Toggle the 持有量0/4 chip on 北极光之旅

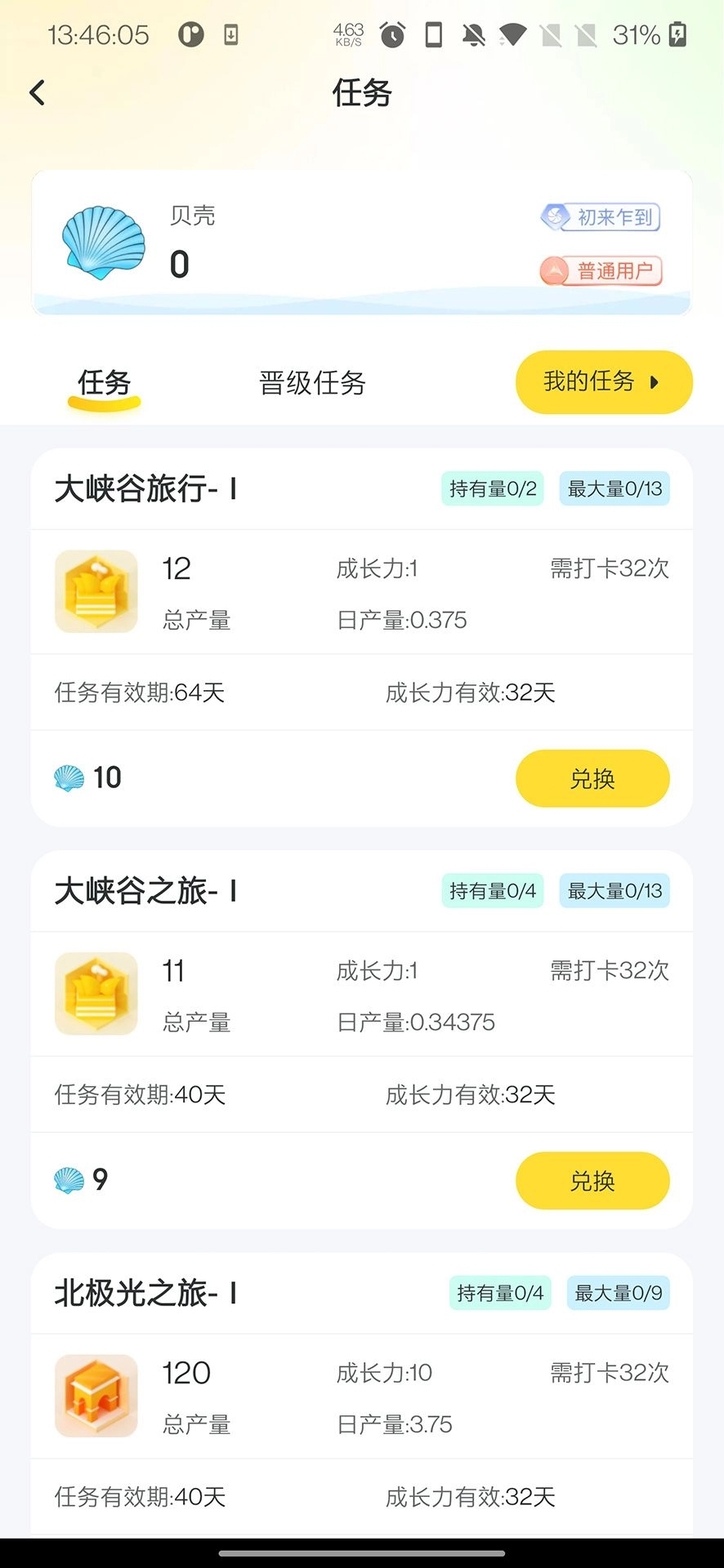pos(500,1293)
